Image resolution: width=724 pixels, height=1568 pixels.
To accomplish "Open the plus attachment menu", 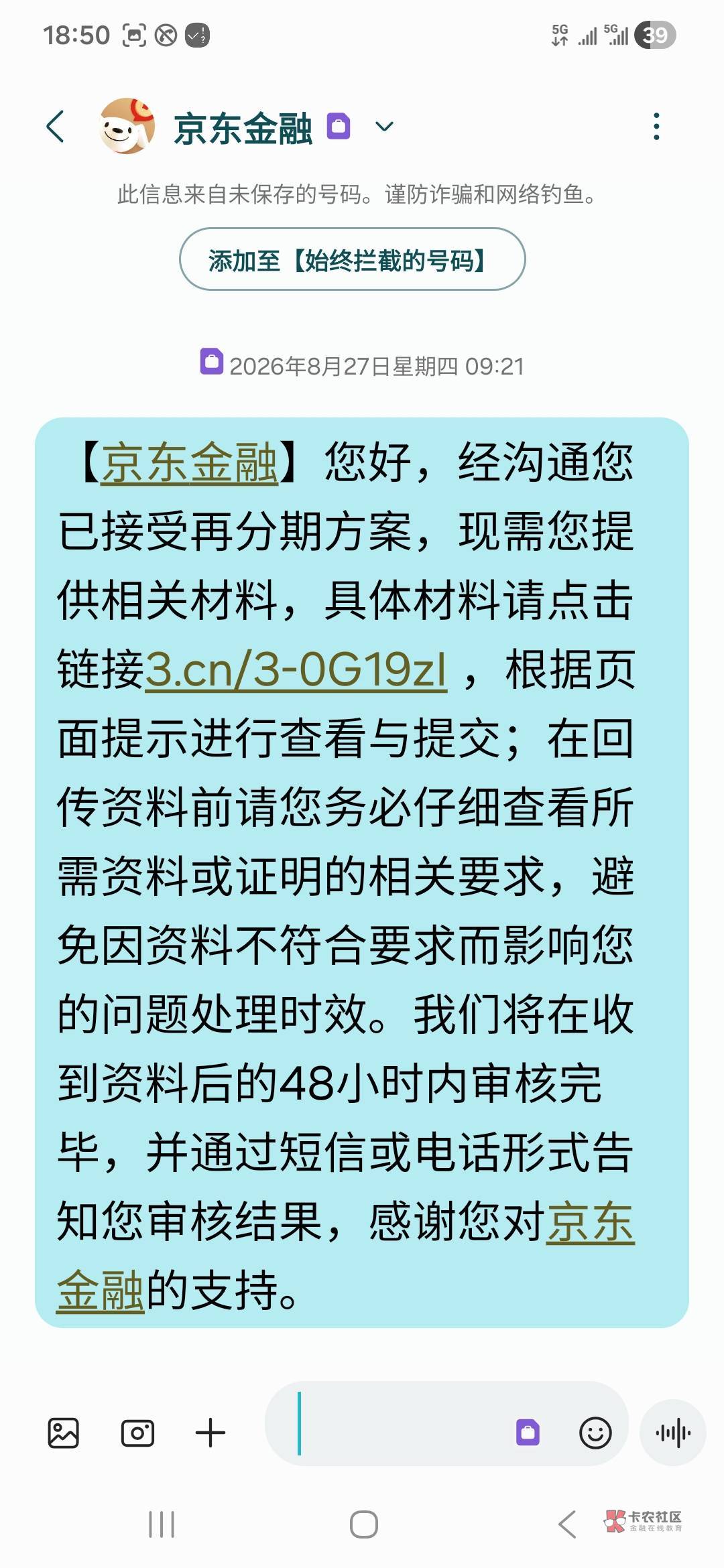I will [210, 1433].
